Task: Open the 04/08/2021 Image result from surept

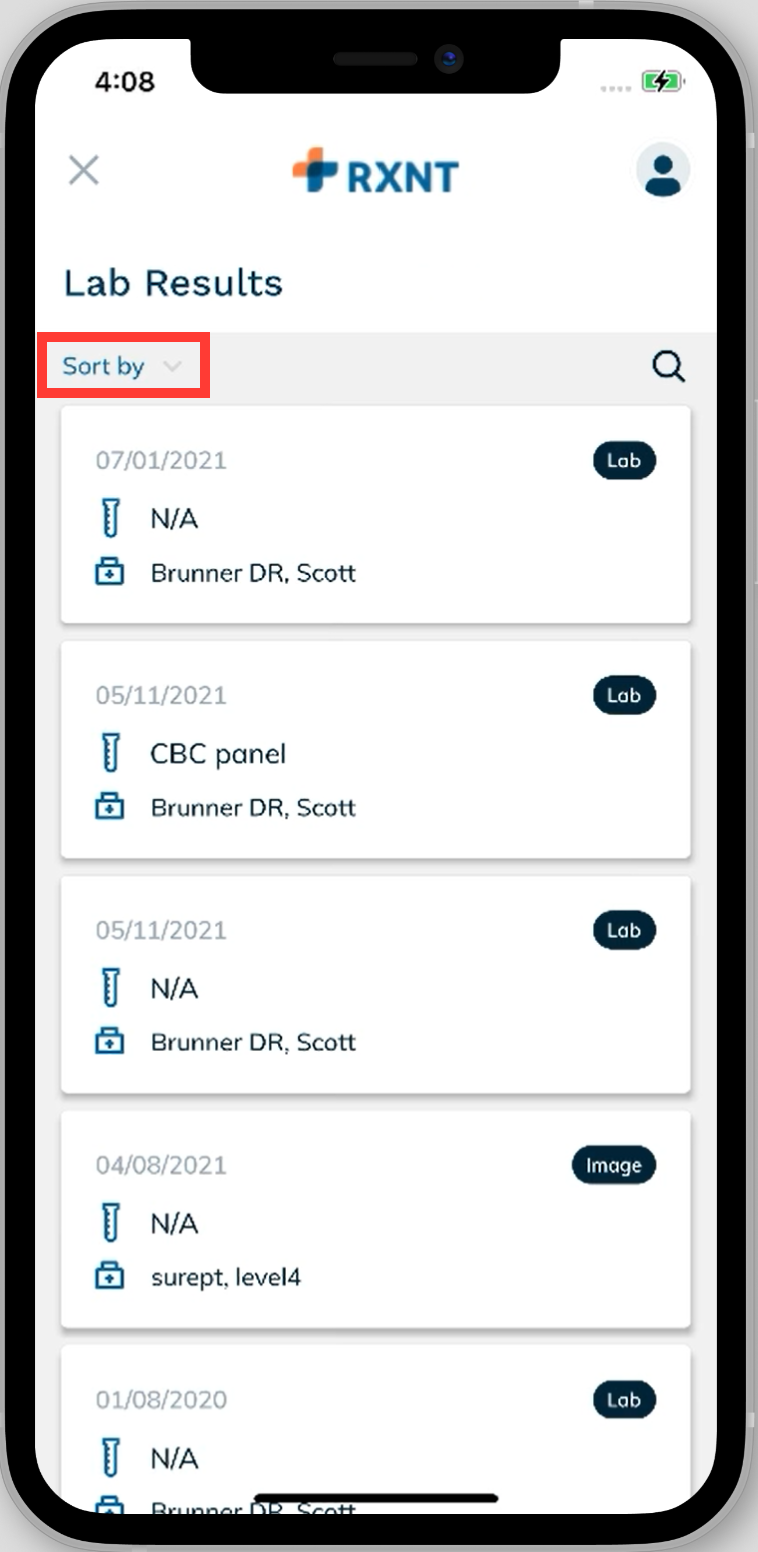Action: click(x=376, y=1219)
